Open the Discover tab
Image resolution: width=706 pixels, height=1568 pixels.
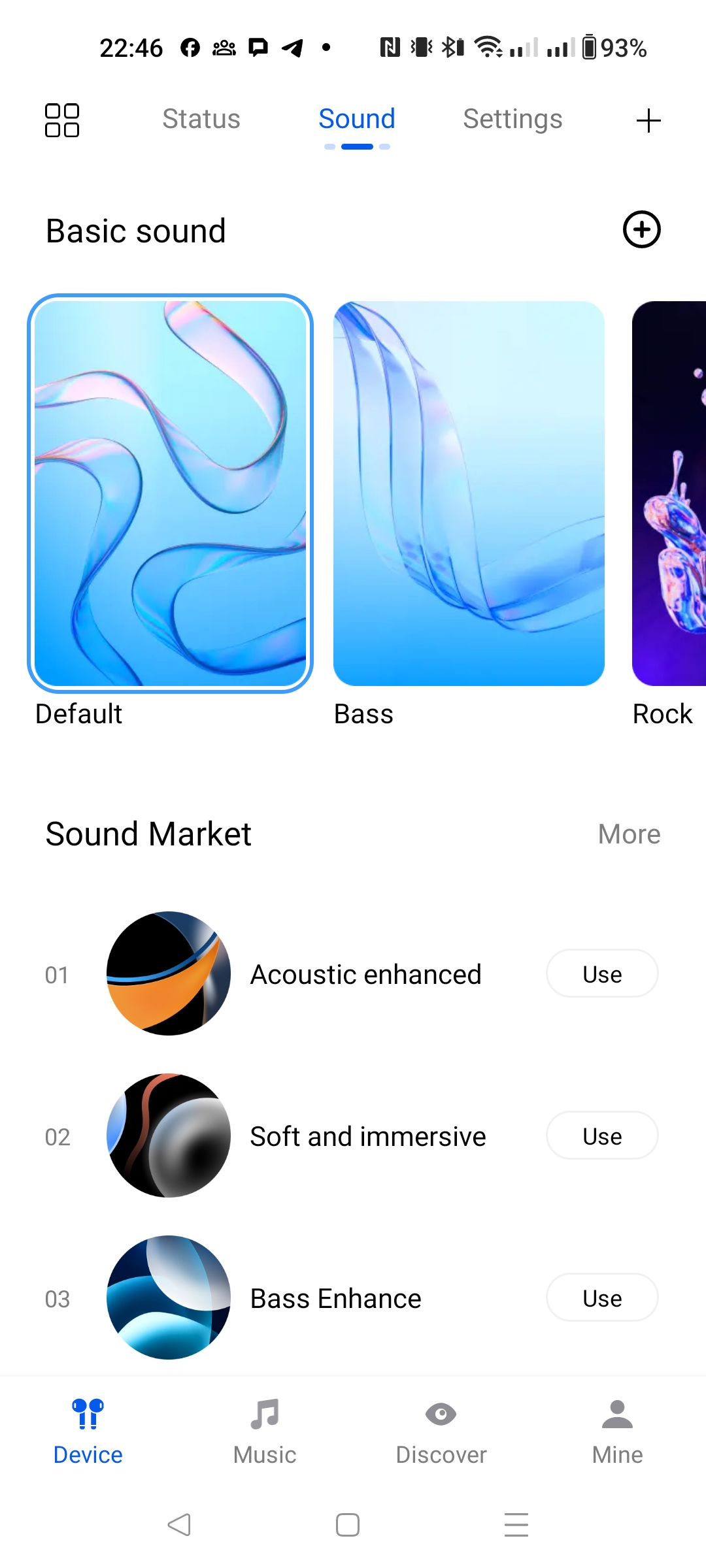click(x=441, y=1431)
